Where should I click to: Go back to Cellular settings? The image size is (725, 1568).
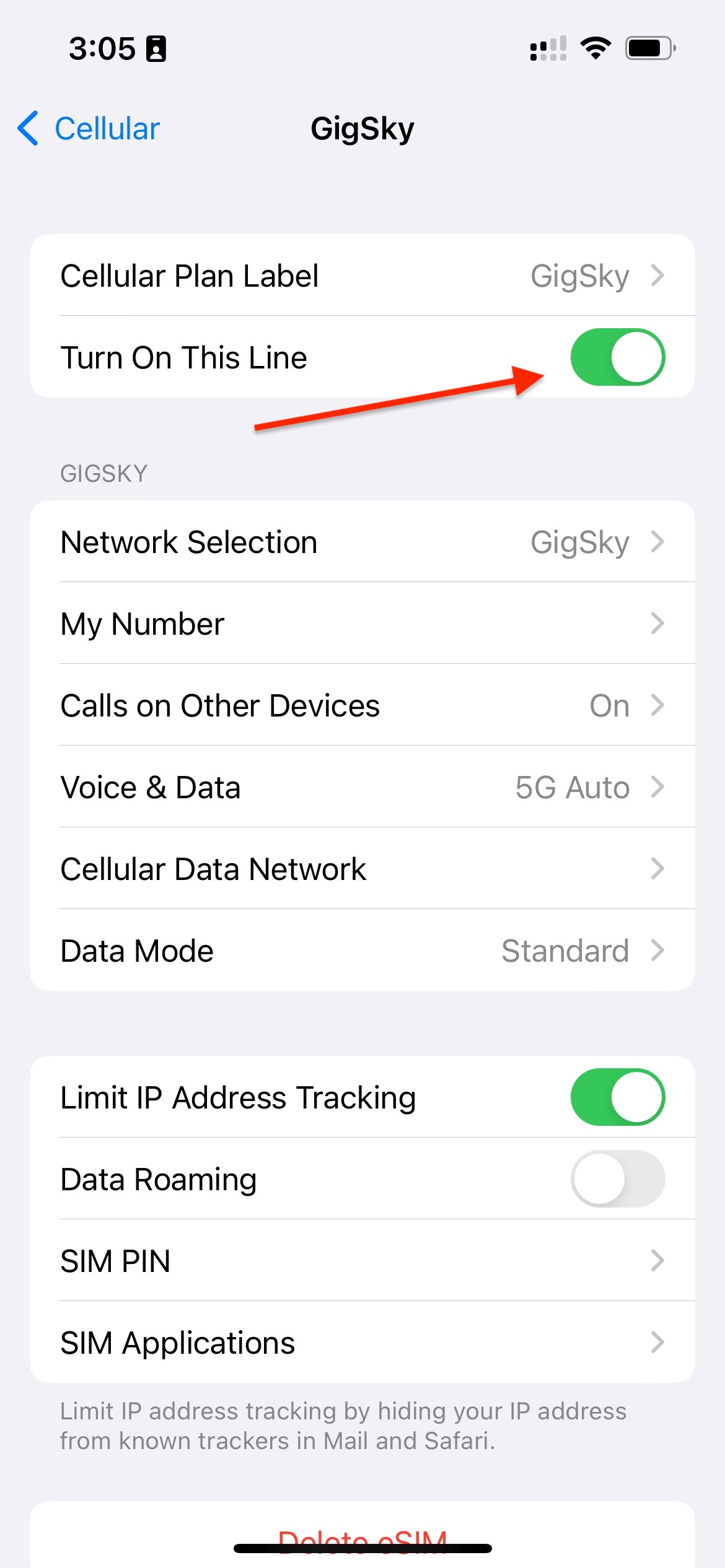pos(89,129)
